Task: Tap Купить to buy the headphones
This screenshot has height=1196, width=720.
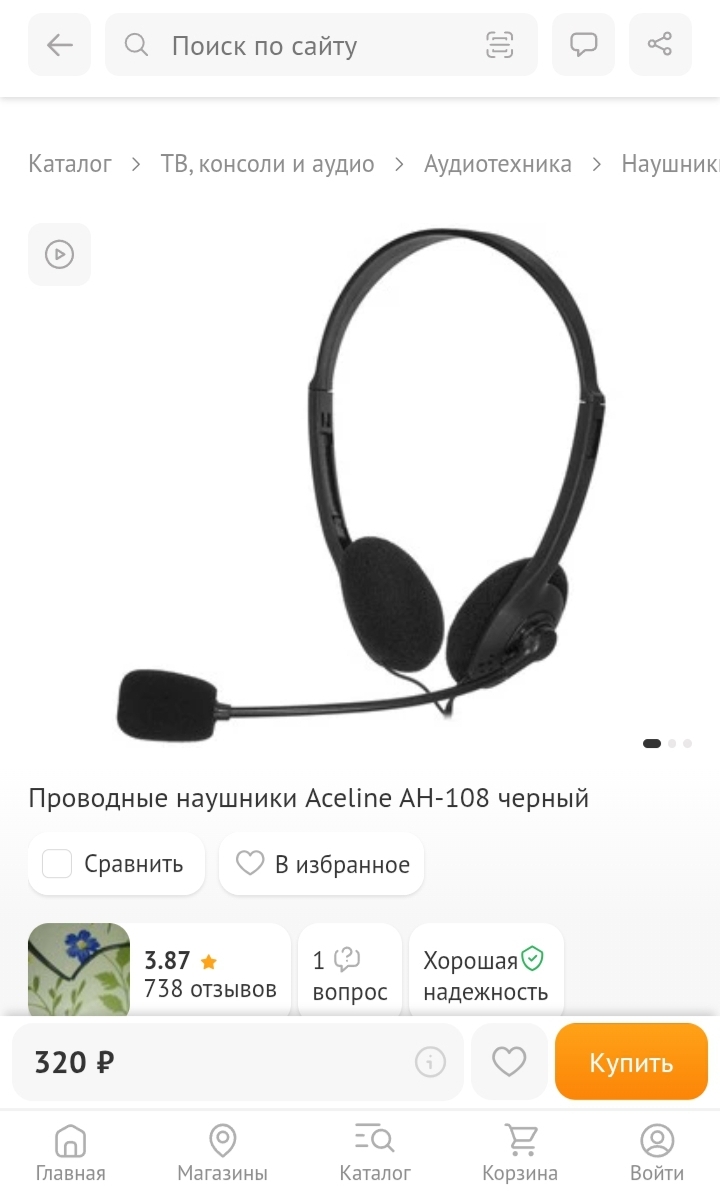Action: [632, 1062]
